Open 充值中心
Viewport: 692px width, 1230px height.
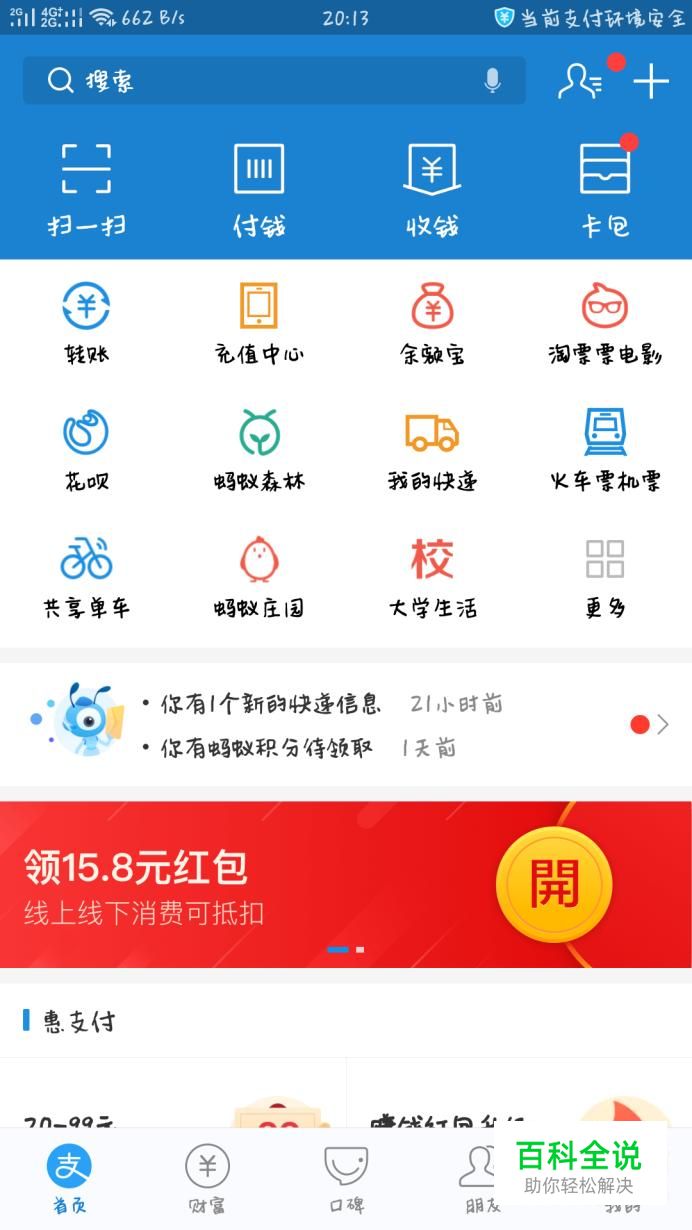(259, 323)
